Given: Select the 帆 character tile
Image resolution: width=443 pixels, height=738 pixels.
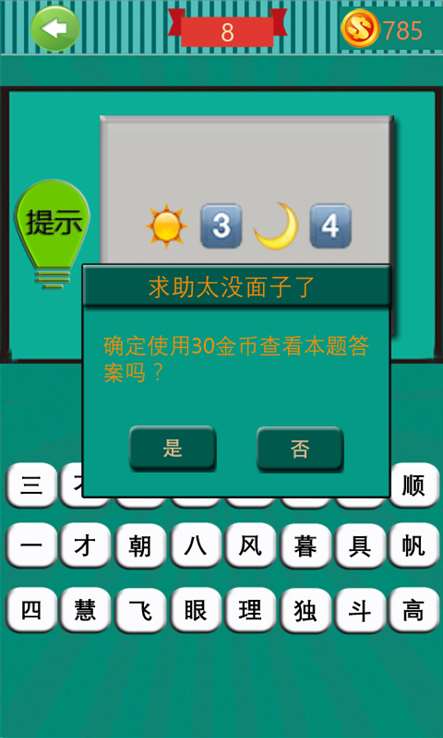Looking at the screenshot, I should coord(414,546).
